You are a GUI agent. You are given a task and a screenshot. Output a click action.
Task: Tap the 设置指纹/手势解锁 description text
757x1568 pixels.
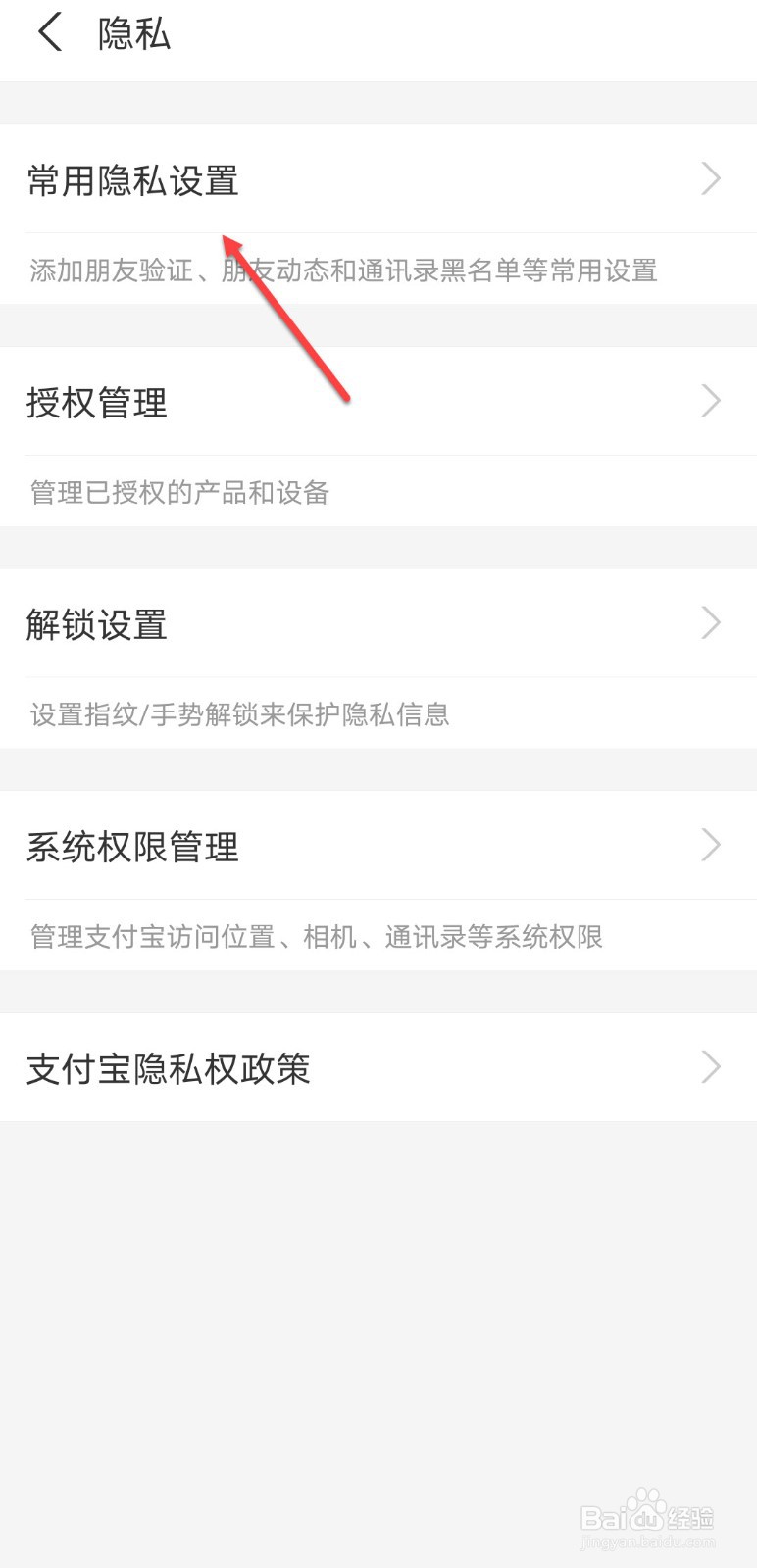239,714
